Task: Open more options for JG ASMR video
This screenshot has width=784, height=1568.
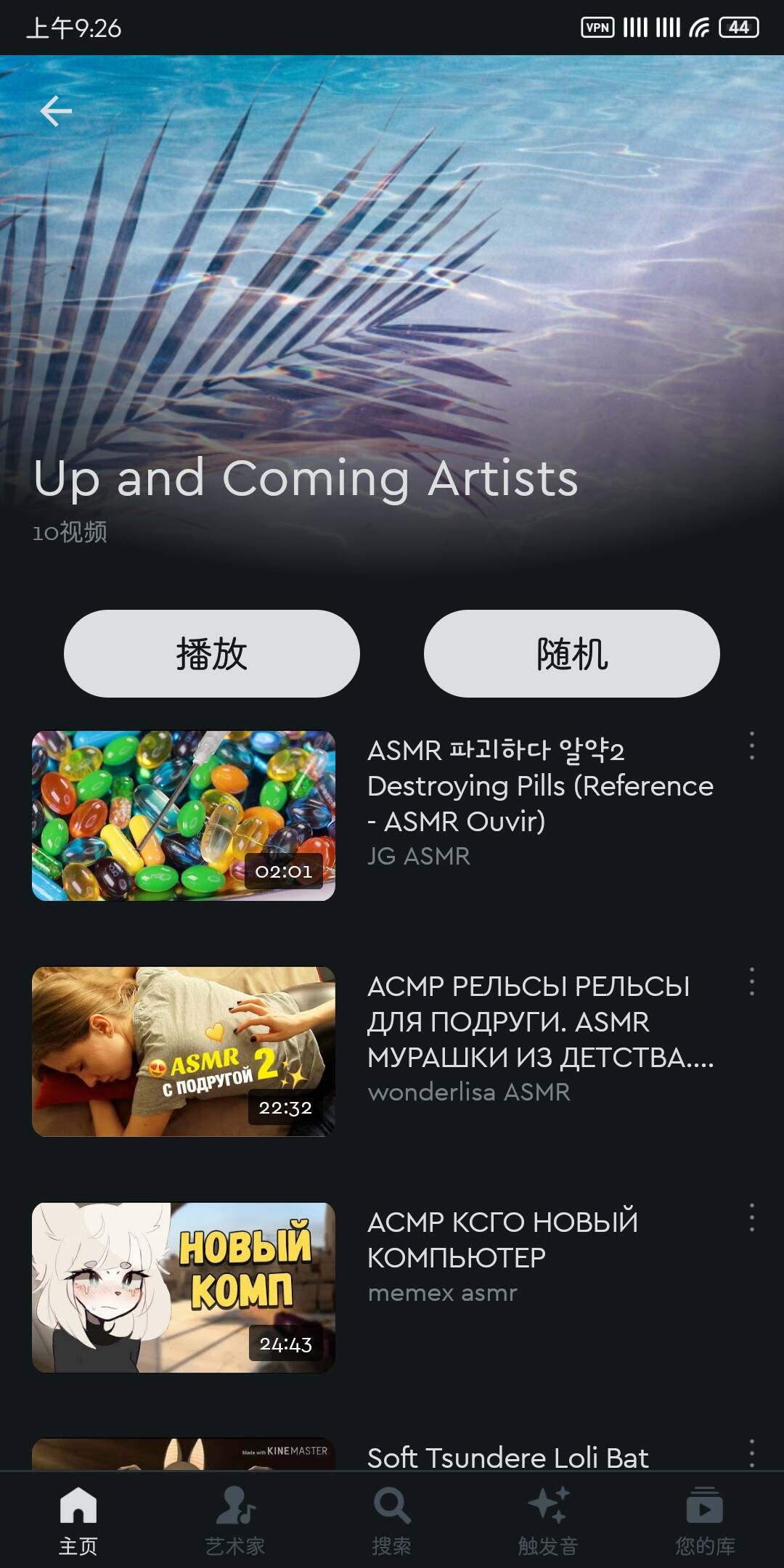Action: click(x=751, y=746)
